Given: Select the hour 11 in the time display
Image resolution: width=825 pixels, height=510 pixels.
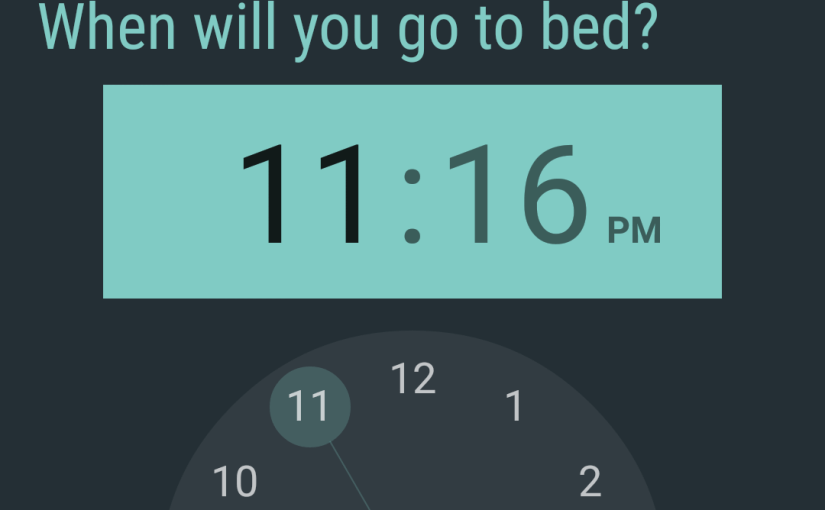Looking at the screenshot, I should (306, 195).
